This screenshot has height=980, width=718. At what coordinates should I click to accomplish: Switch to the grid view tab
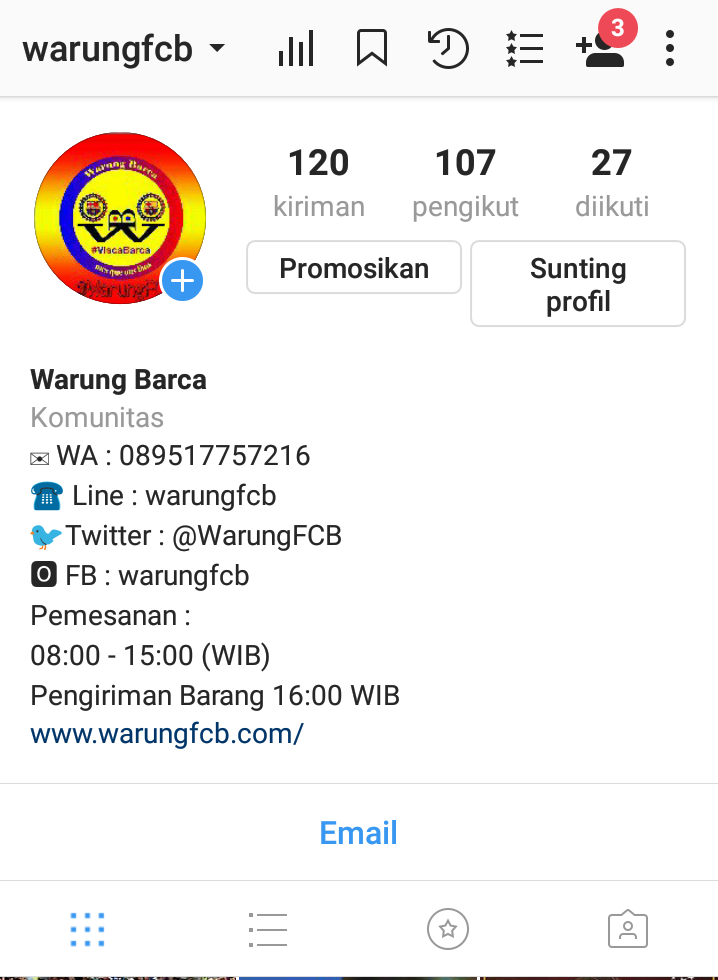click(88, 930)
